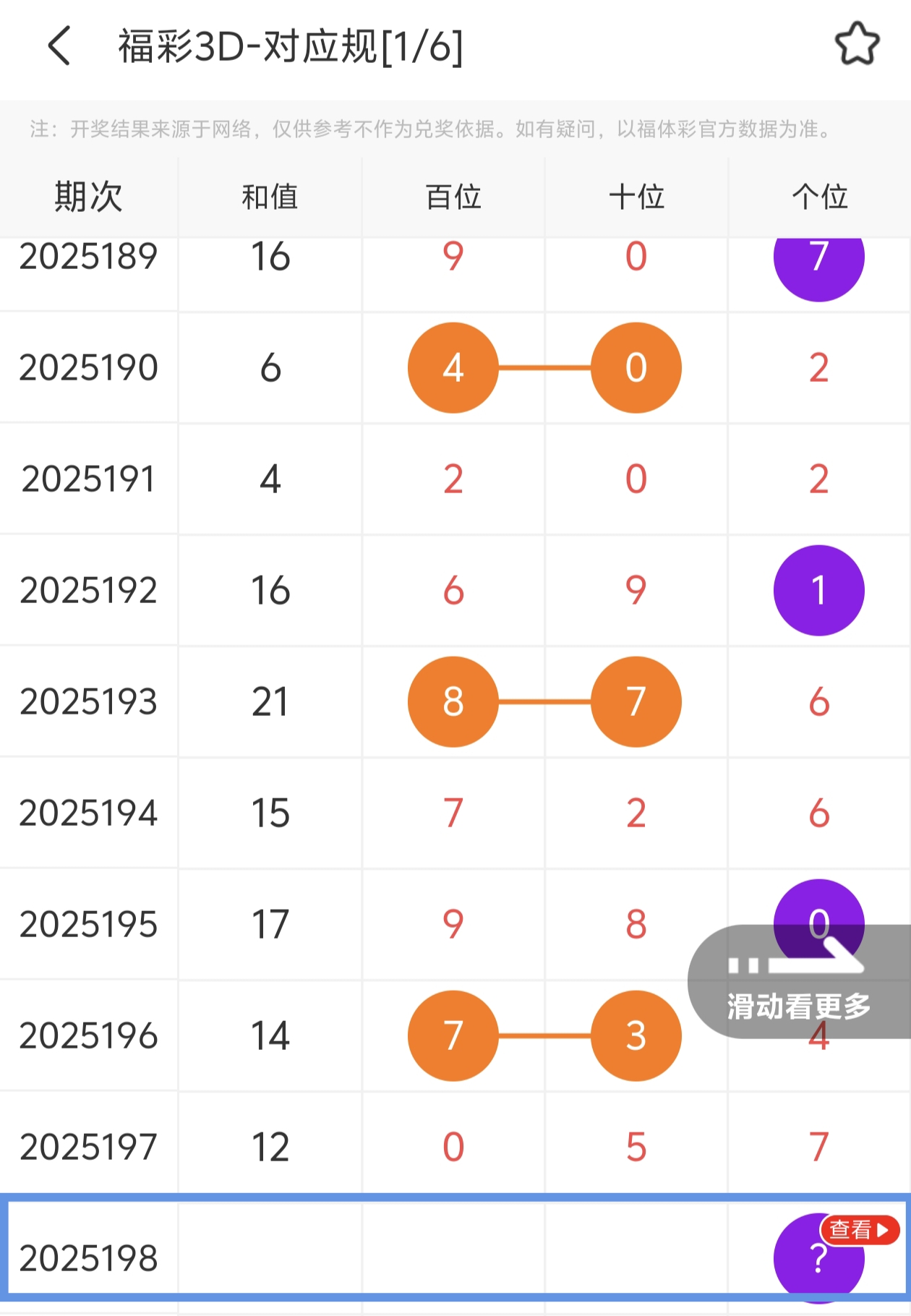Select the 个位 column header

click(x=818, y=196)
